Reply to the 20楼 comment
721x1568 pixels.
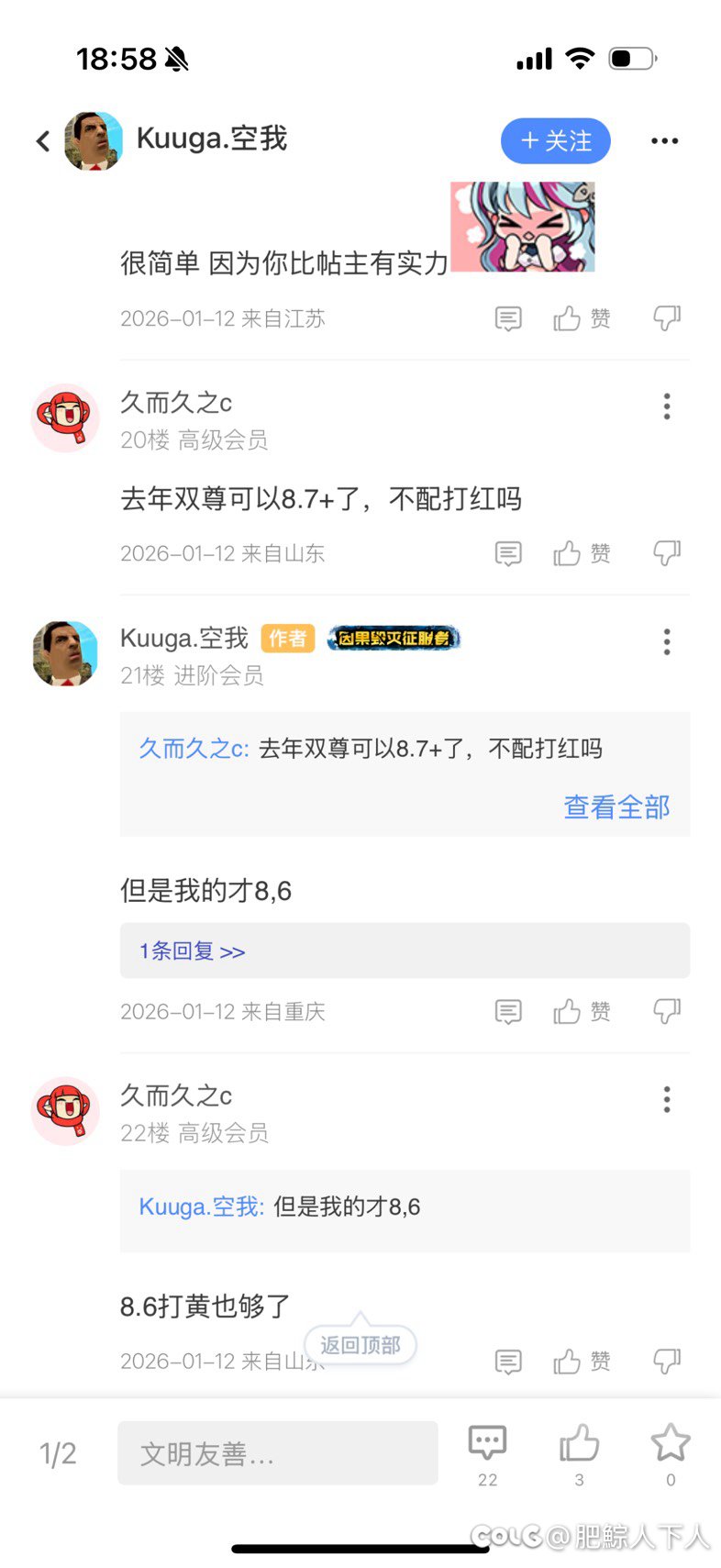pos(507,552)
